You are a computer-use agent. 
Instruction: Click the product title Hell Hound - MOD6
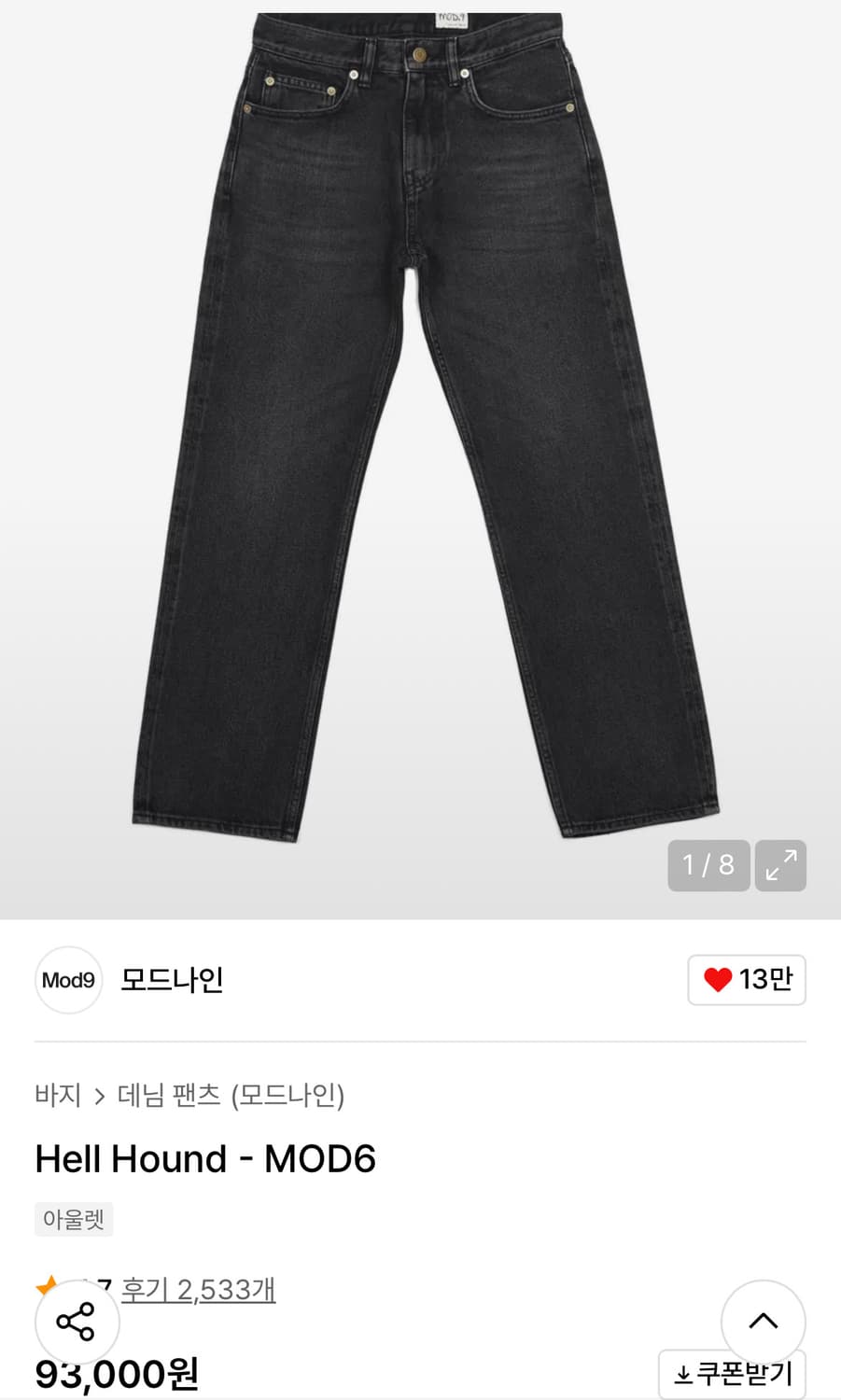point(205,1159)
